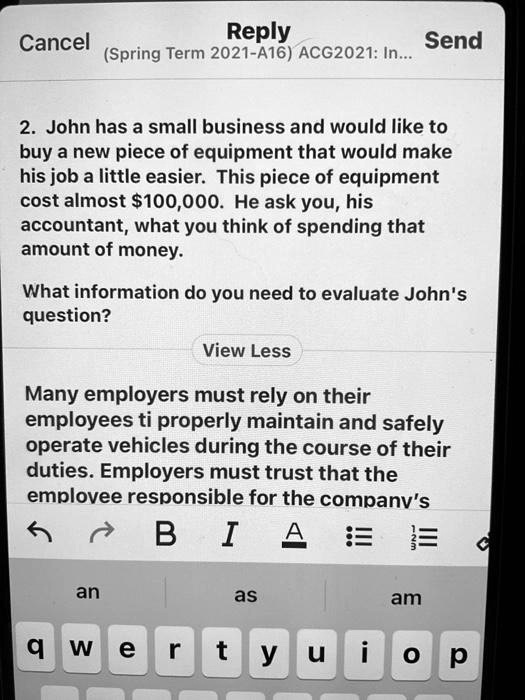This screenshot has height=700, width=525.
Task: Redo the last edit
Action: pos(102,533)
